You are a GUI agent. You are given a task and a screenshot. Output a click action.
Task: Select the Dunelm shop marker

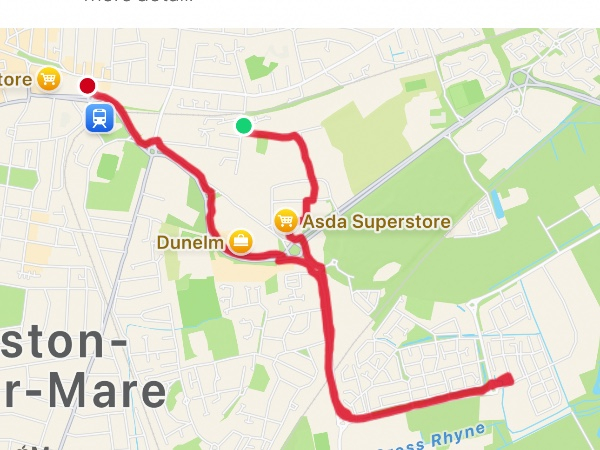tap(240, 241)
